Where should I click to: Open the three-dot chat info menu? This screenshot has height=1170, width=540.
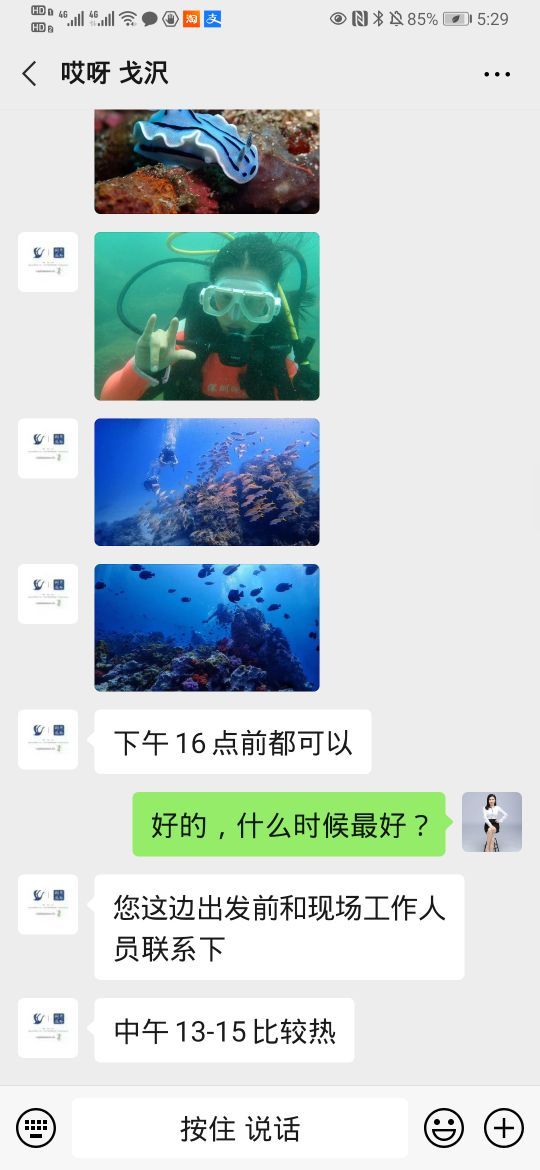(x=497, y=74)
